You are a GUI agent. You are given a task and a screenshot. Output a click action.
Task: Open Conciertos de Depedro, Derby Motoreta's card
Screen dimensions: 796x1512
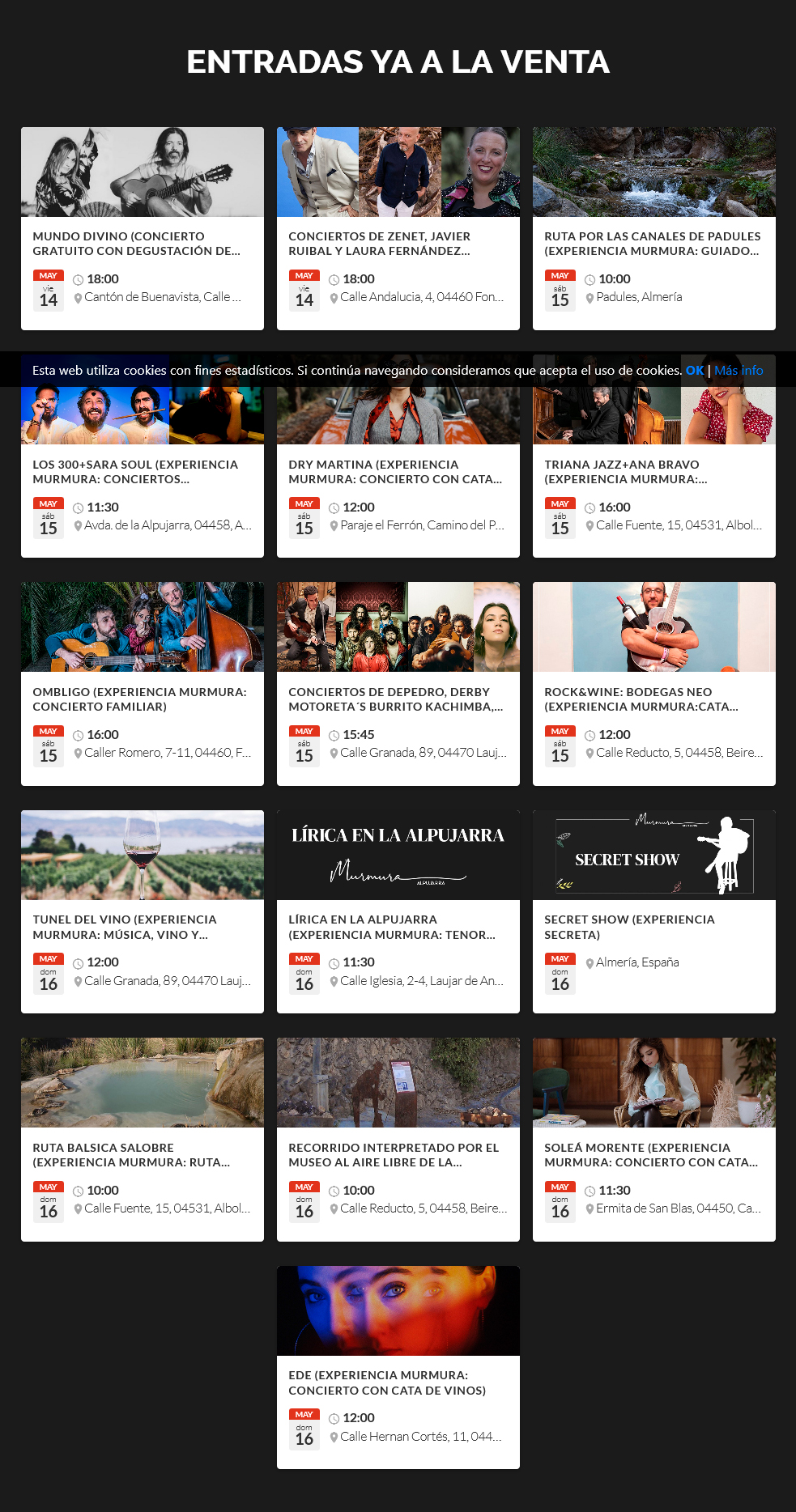[398, 684]
